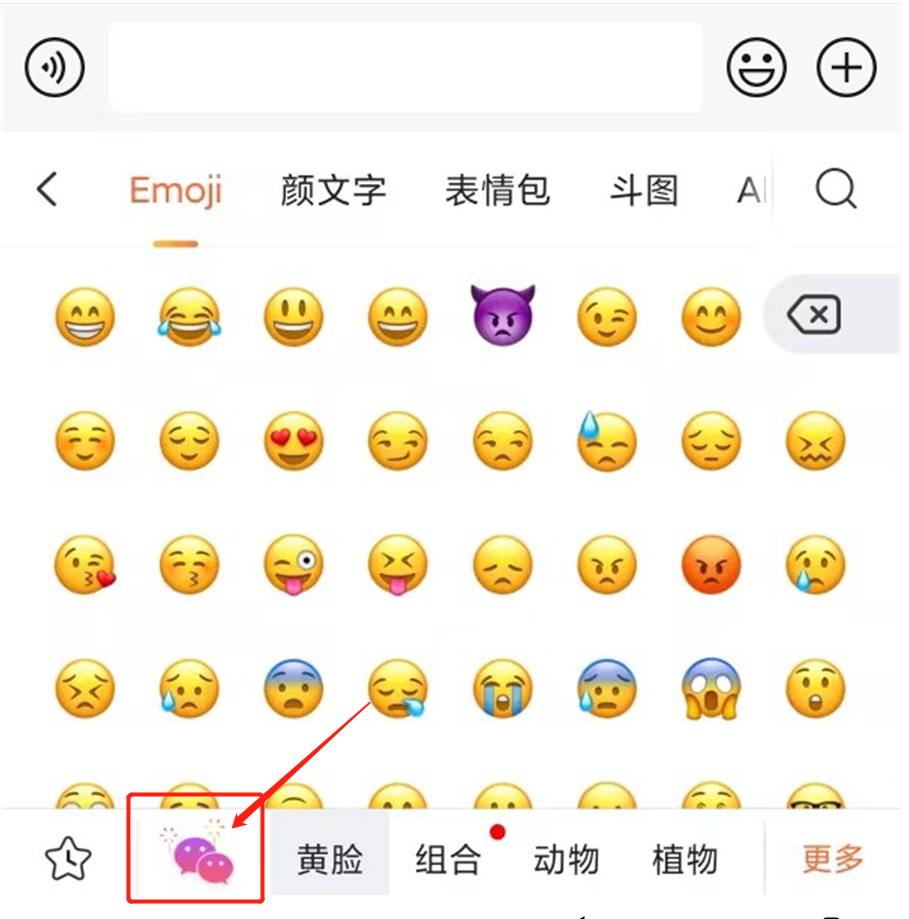Tap the backspace delete key
Viewport: 909px width, 919px height.
814,318
